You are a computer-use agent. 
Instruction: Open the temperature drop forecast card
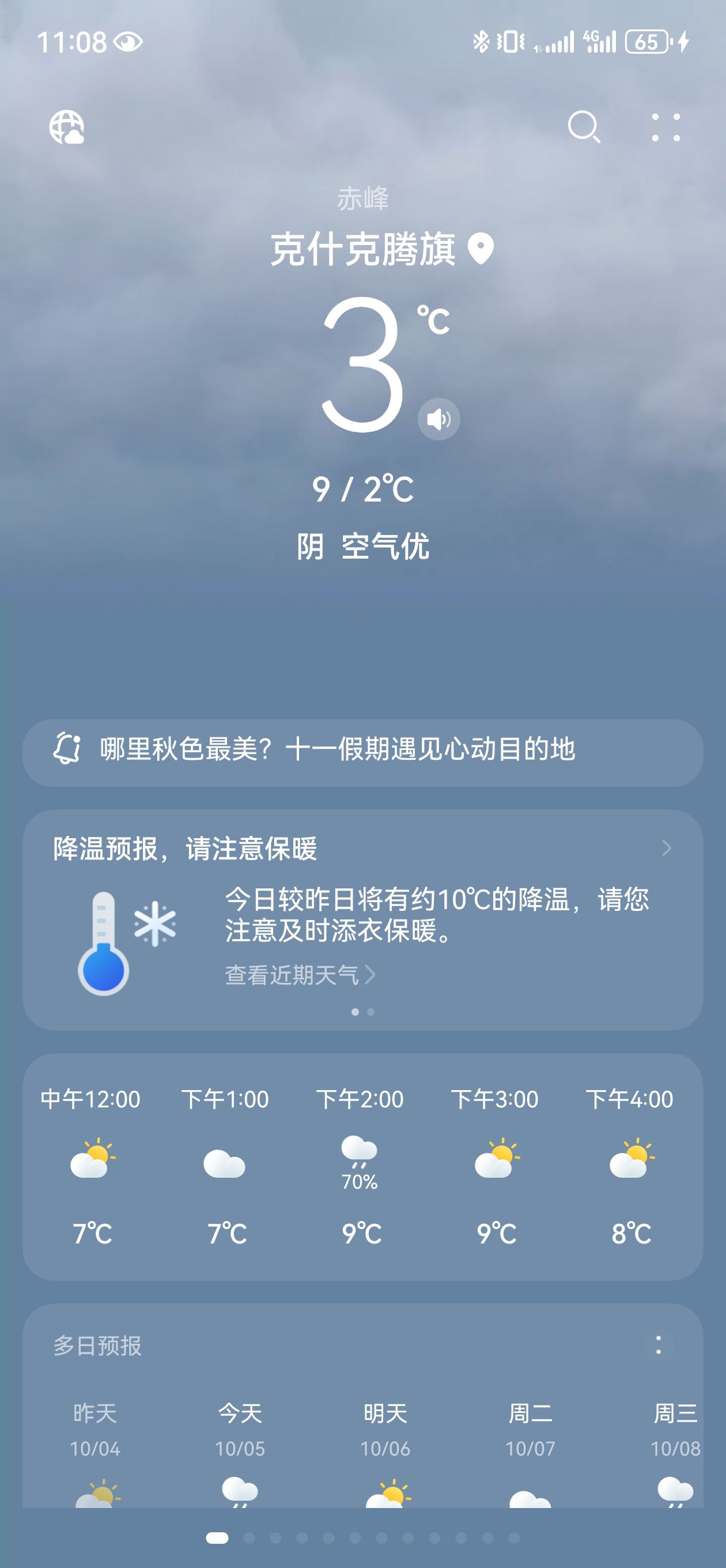pyautogui.click(x=362, y=849)
